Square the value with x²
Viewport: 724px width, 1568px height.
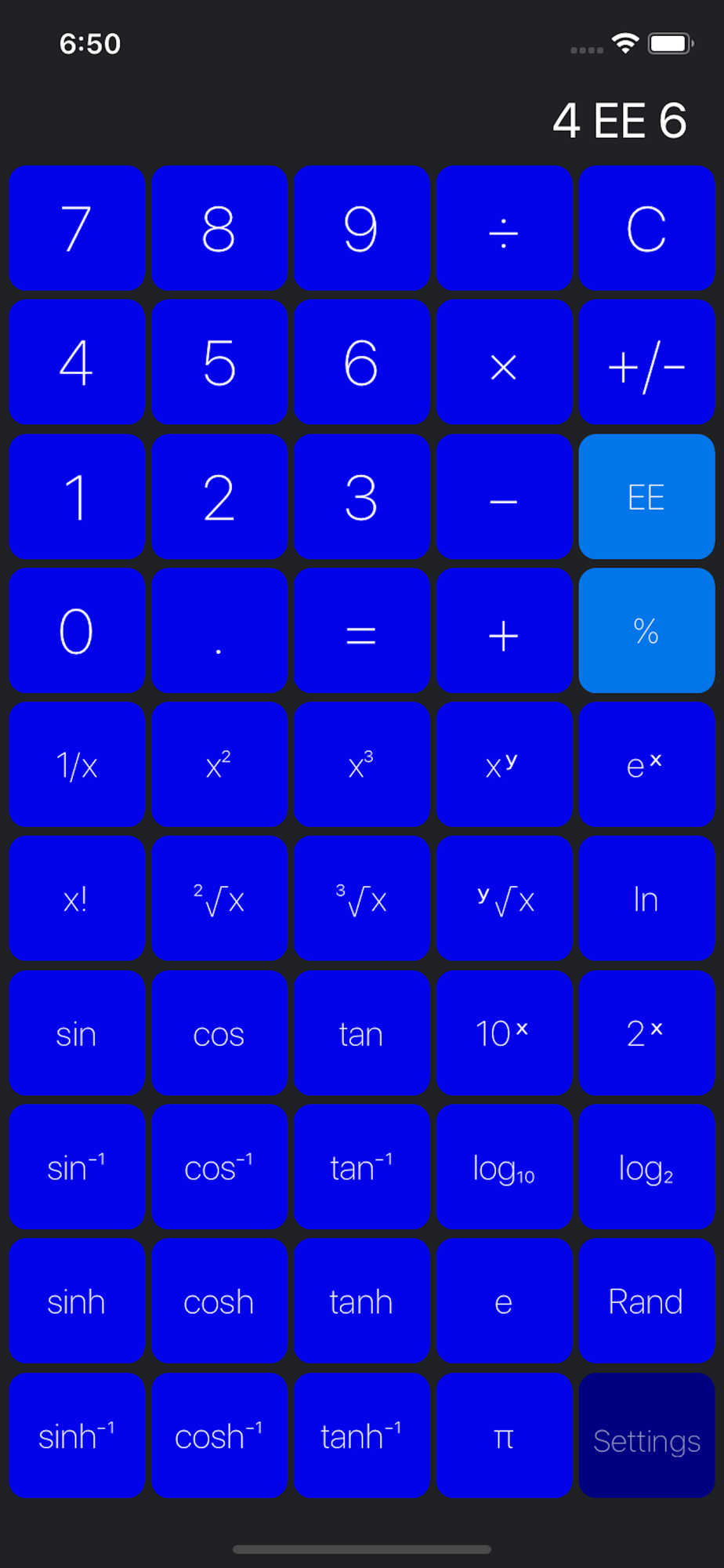point(219,765)
